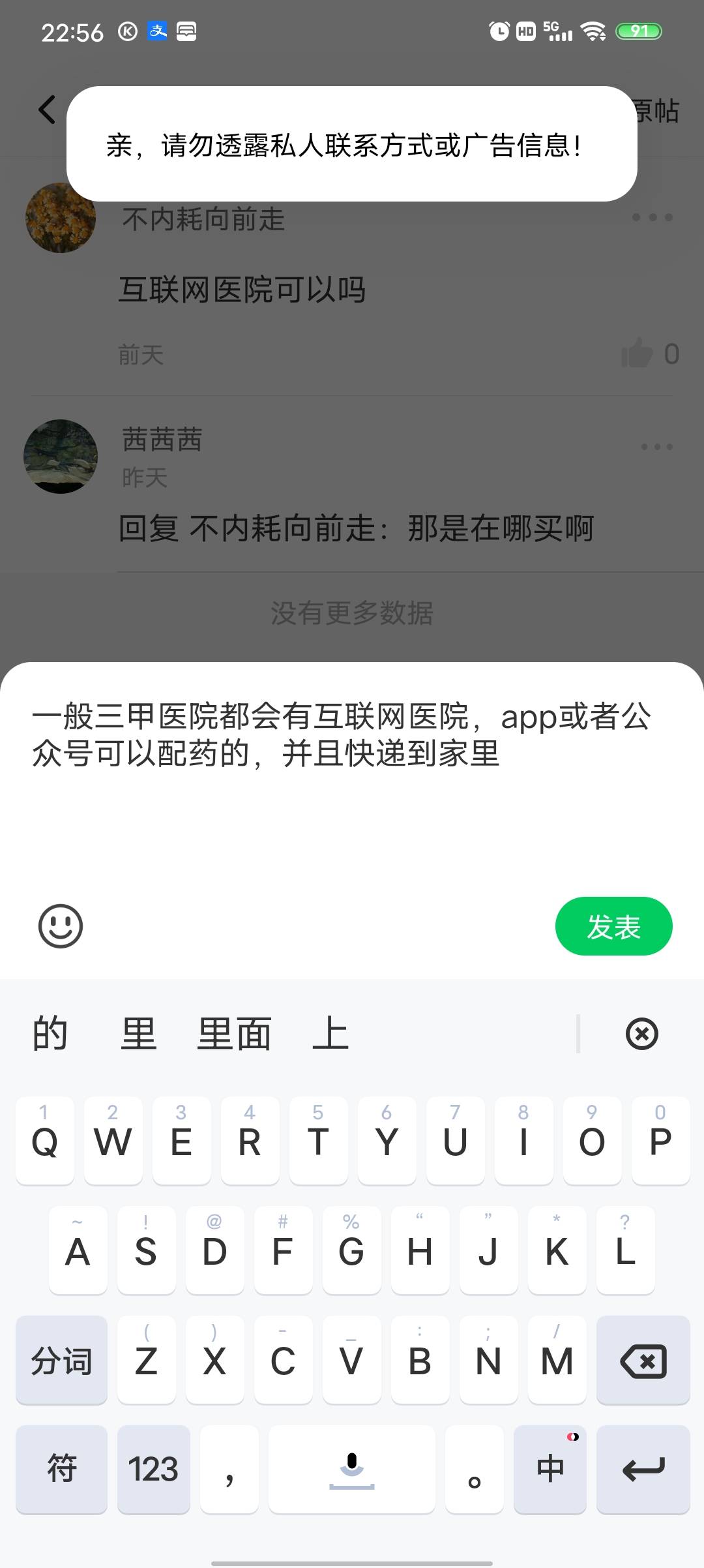Check the battery indicator at 91
This screenshot has height=1568, width=704.
click(638, 31)
